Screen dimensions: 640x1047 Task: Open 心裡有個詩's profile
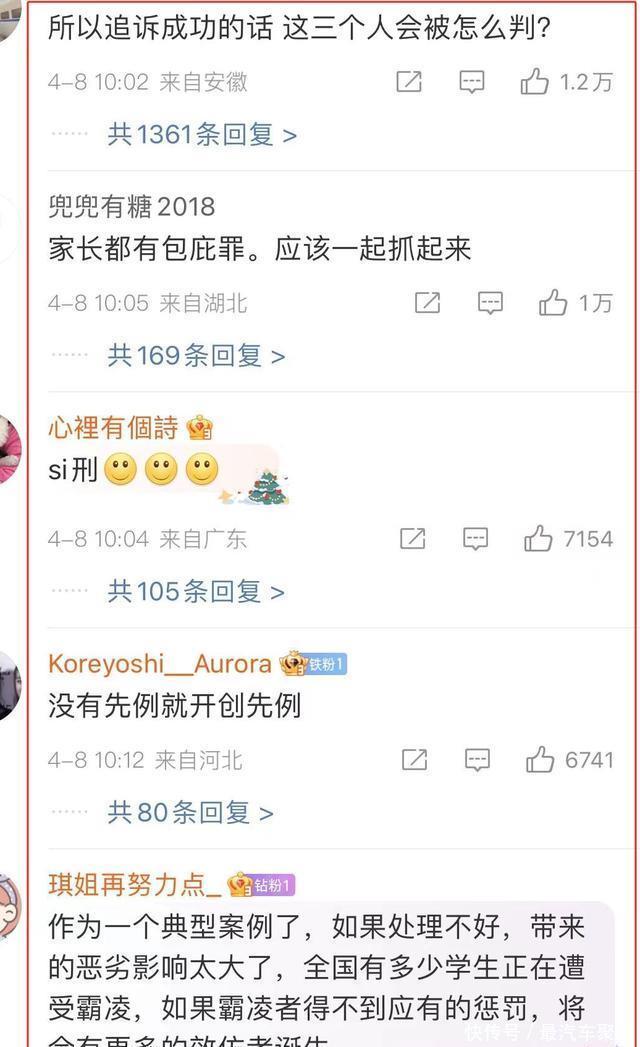(113, 428)
